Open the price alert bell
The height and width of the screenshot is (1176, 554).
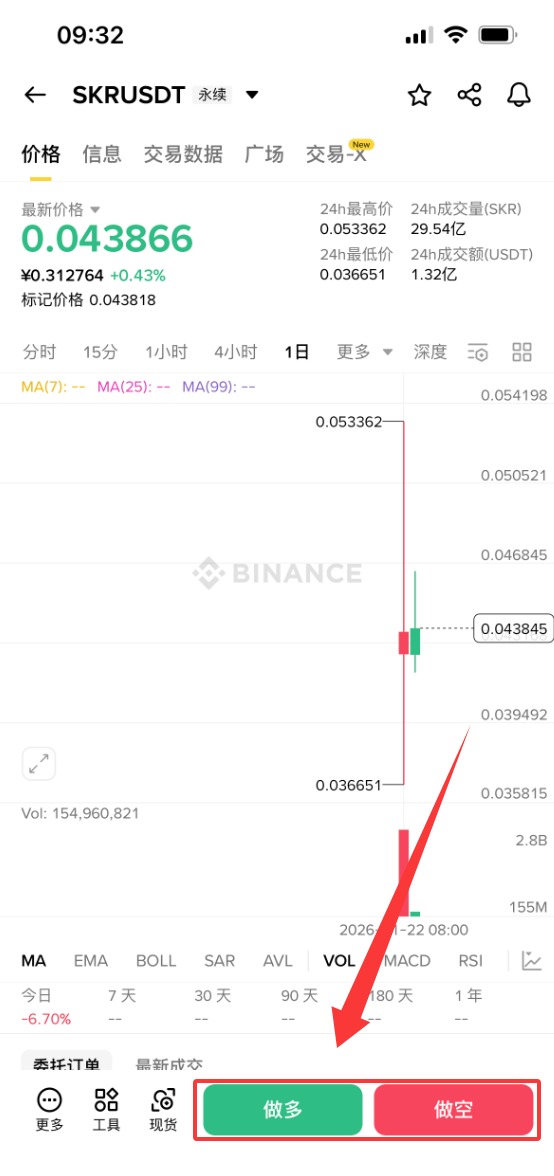point(519,95)
